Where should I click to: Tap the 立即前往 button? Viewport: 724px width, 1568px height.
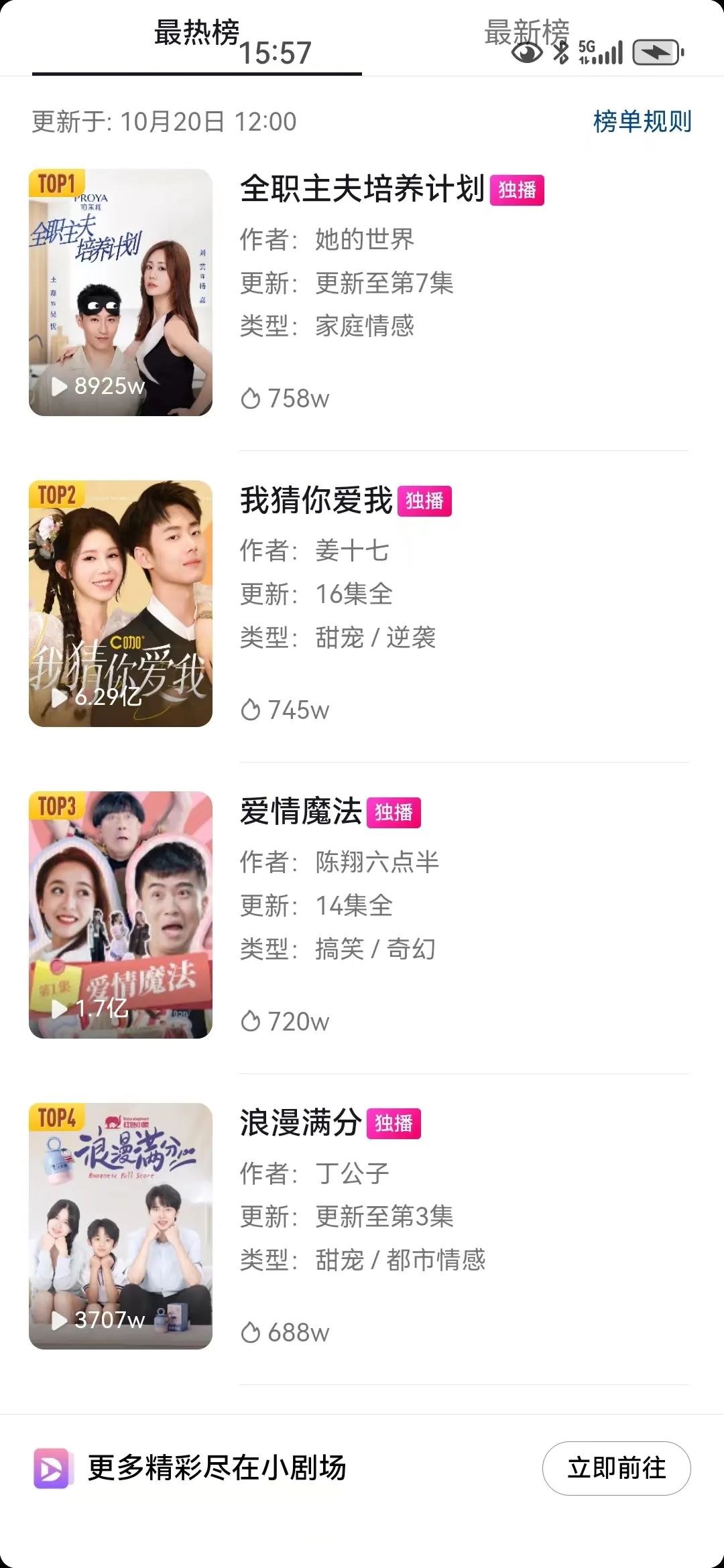pos(616,1467)
